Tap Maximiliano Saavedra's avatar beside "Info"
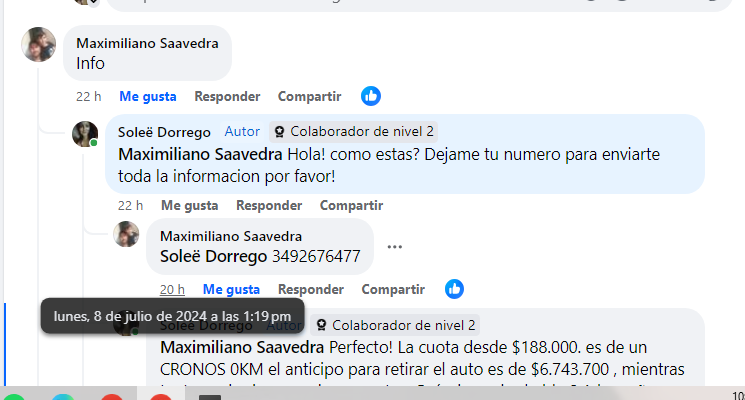This screenshot has height=400, width=745. (39, 45)
